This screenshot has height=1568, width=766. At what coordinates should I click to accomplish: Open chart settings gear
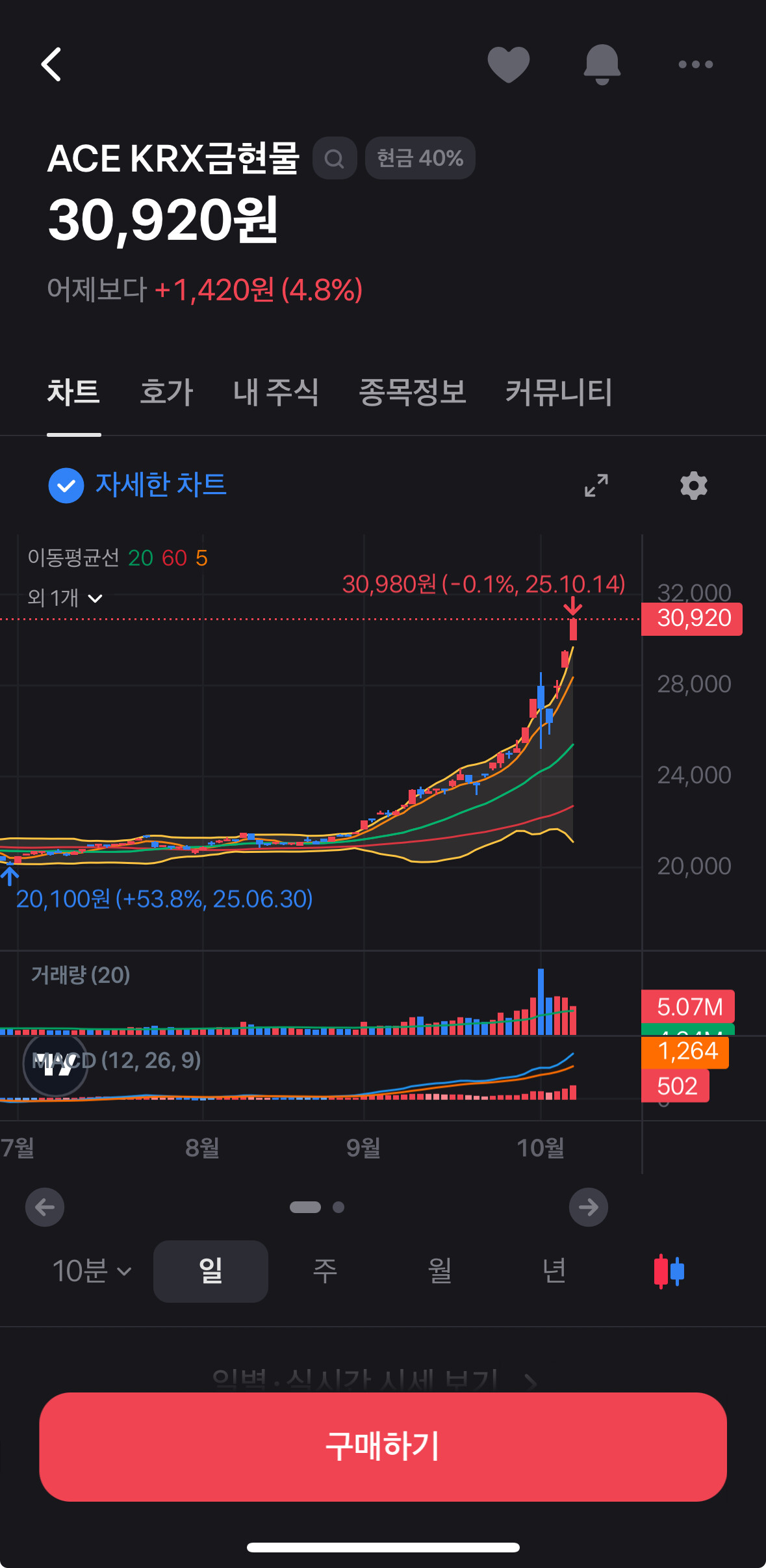[693, 486]
